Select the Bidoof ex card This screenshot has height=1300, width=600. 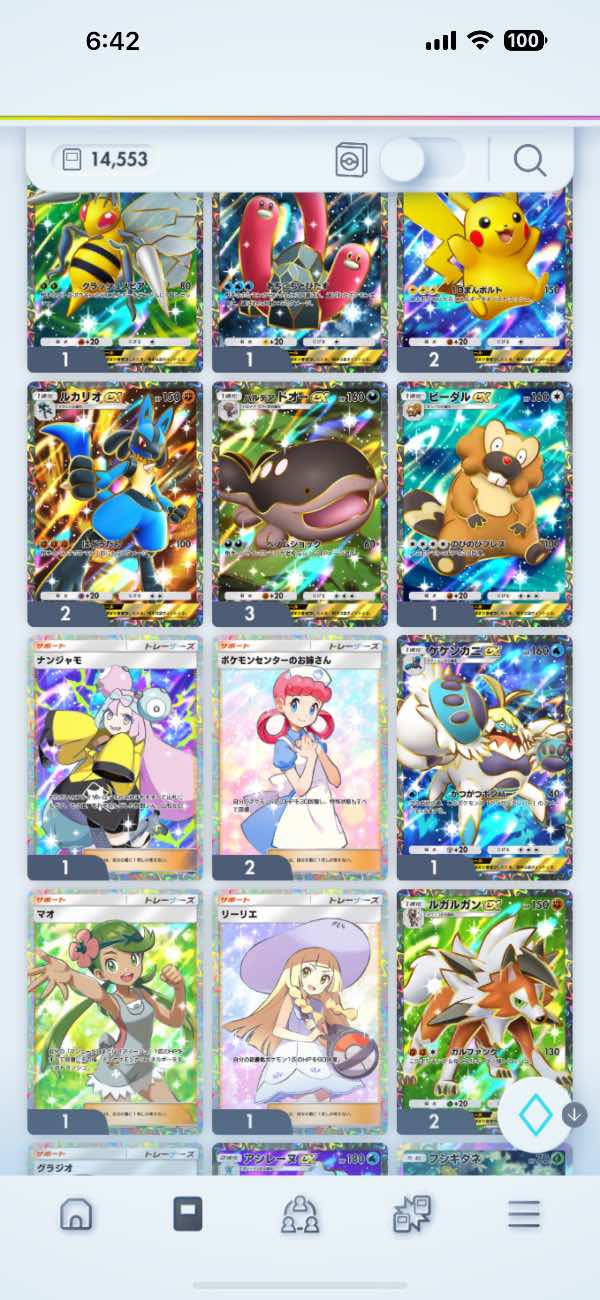pos(484,500)
